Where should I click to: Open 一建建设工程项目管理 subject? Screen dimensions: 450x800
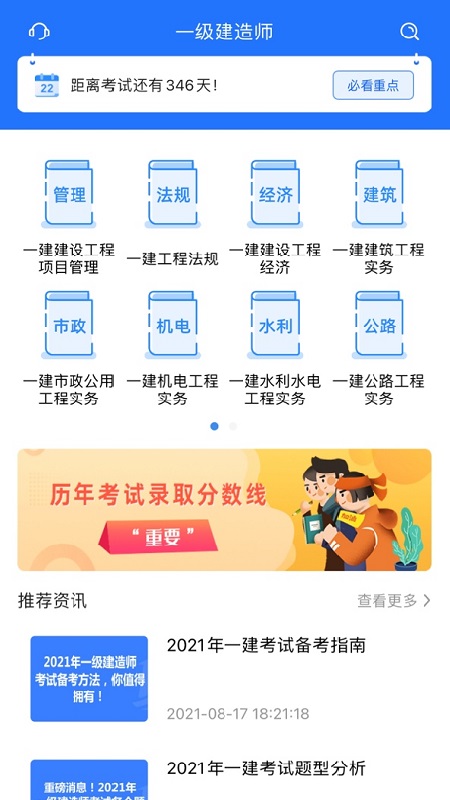(x=69, y=217)
